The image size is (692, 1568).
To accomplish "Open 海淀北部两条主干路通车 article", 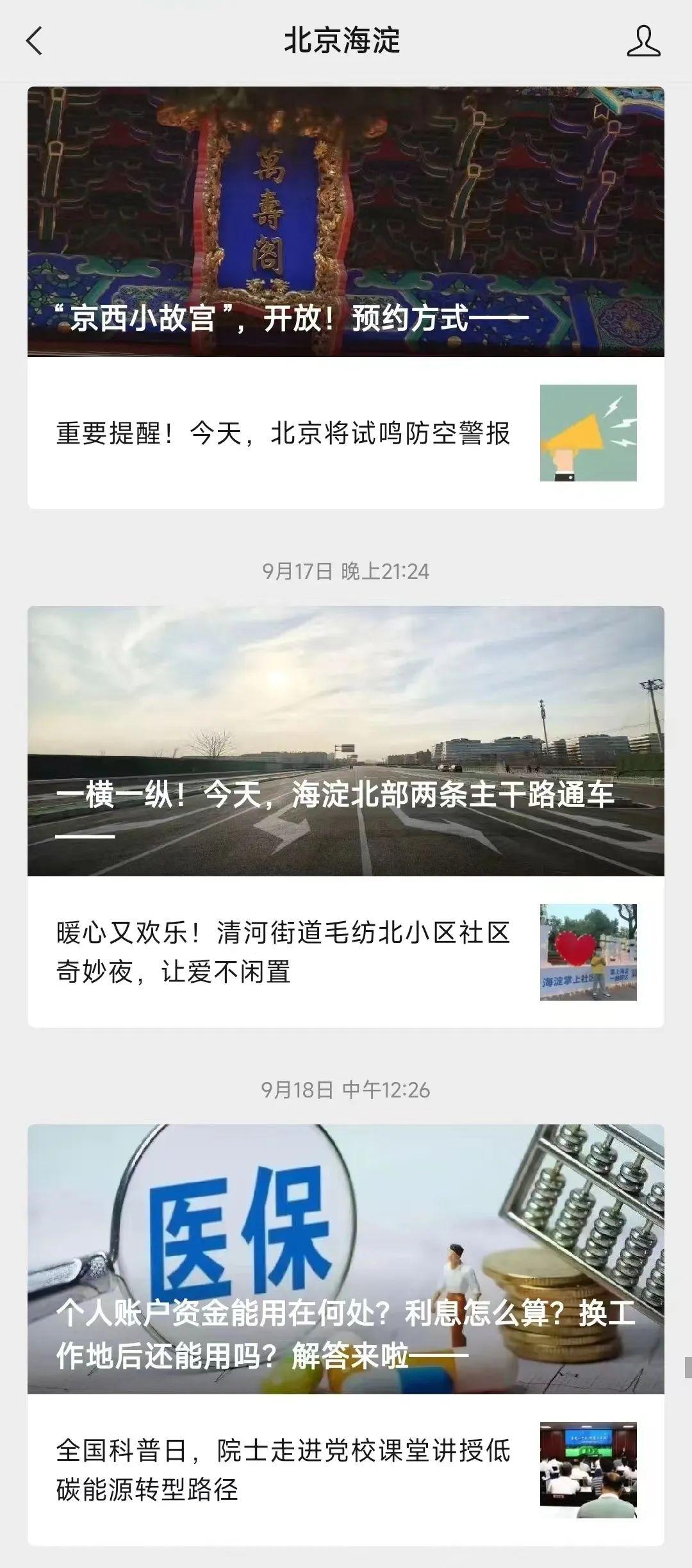I will tap(346, 741).
